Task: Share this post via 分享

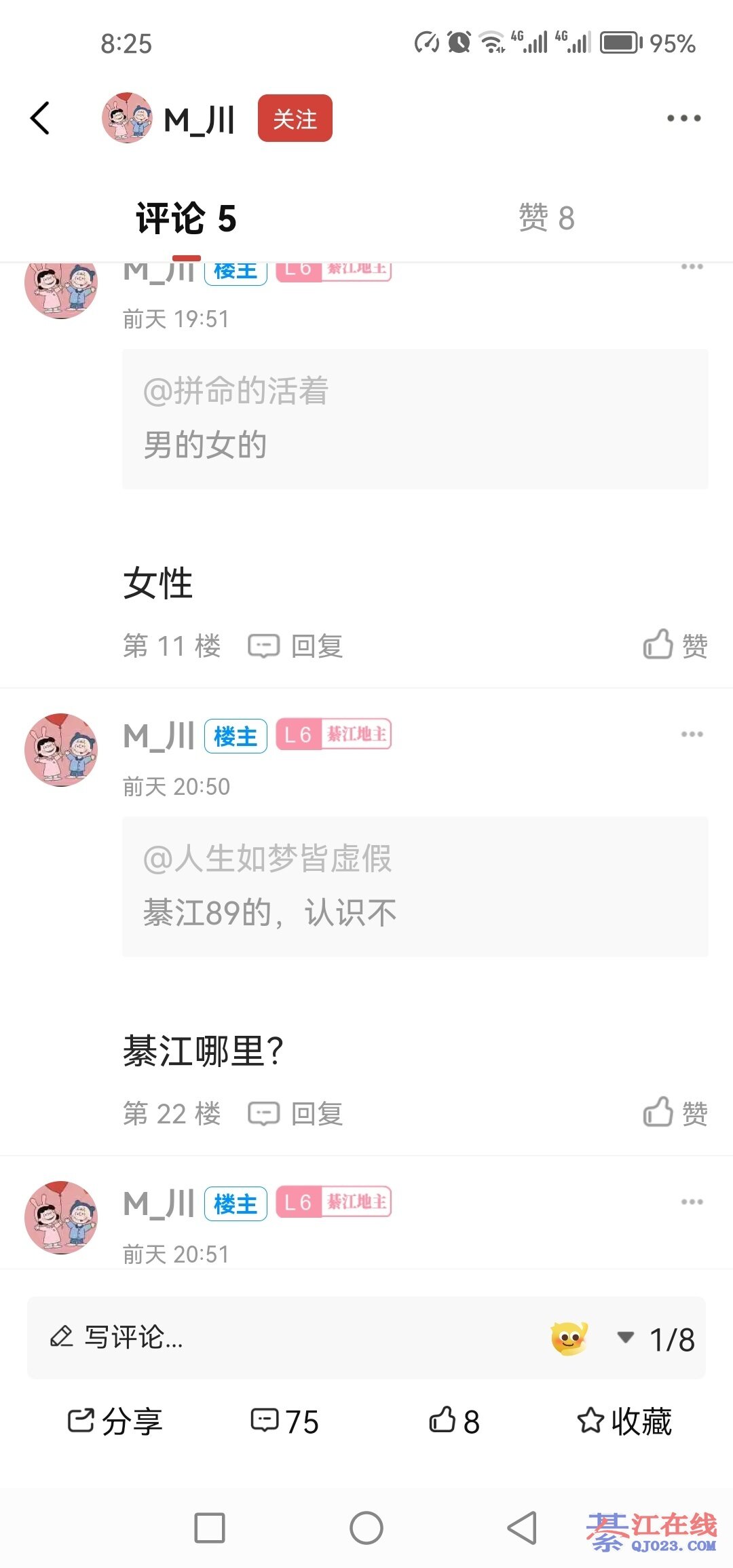Action: (x=115, y=1421)
